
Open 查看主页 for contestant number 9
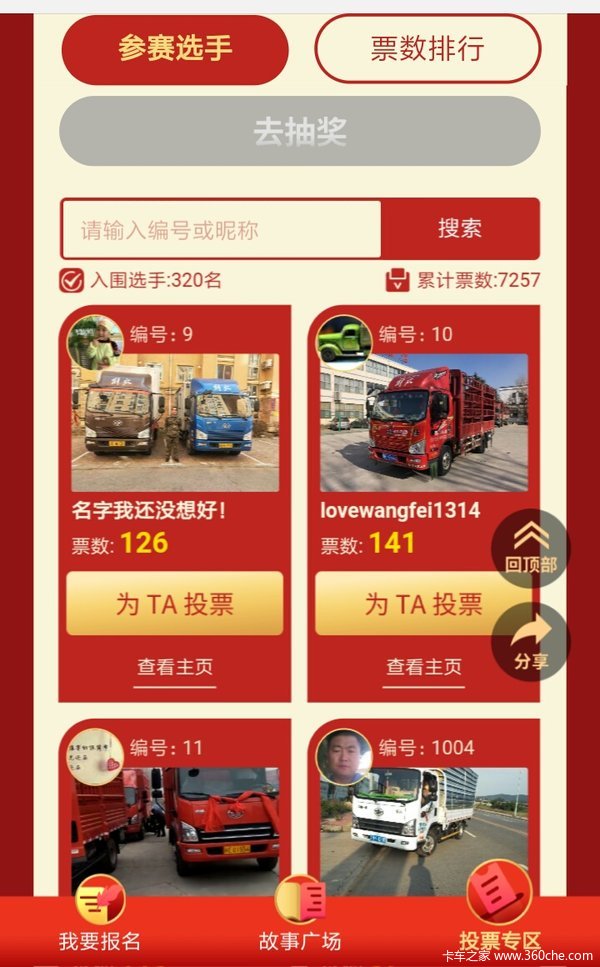(175, 667)
